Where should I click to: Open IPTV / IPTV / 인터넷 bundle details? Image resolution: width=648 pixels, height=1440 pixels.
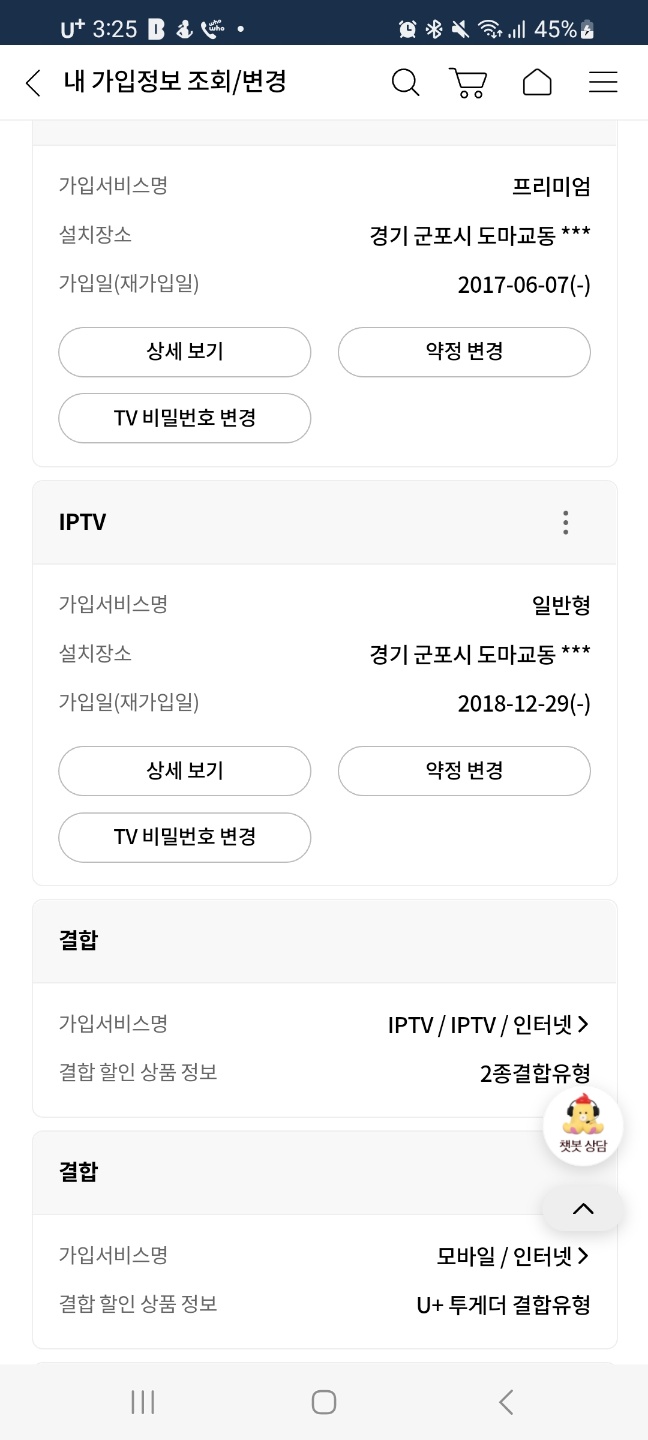pos(488,1025)
